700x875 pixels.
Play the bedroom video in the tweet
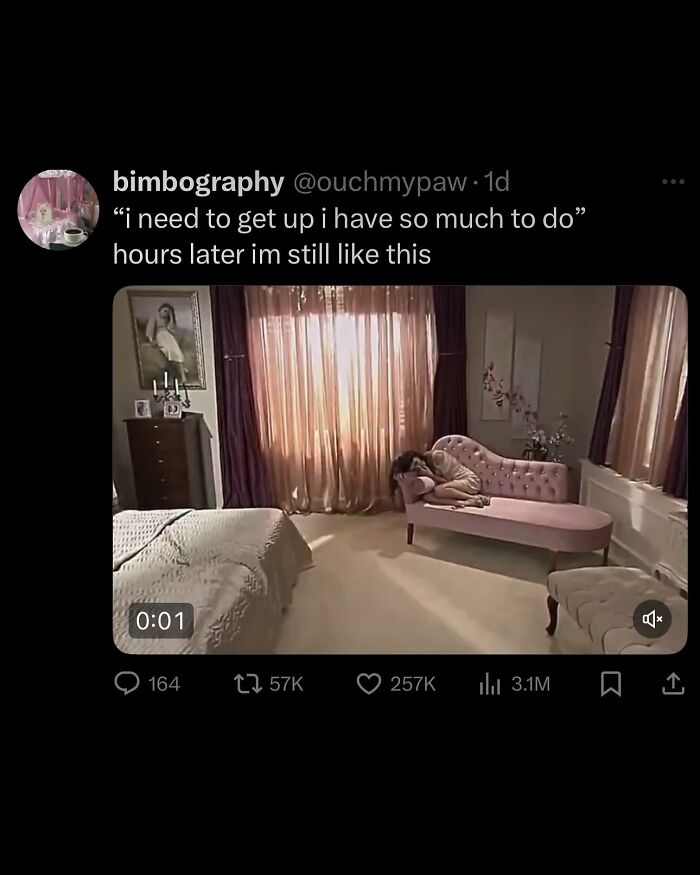400,469
